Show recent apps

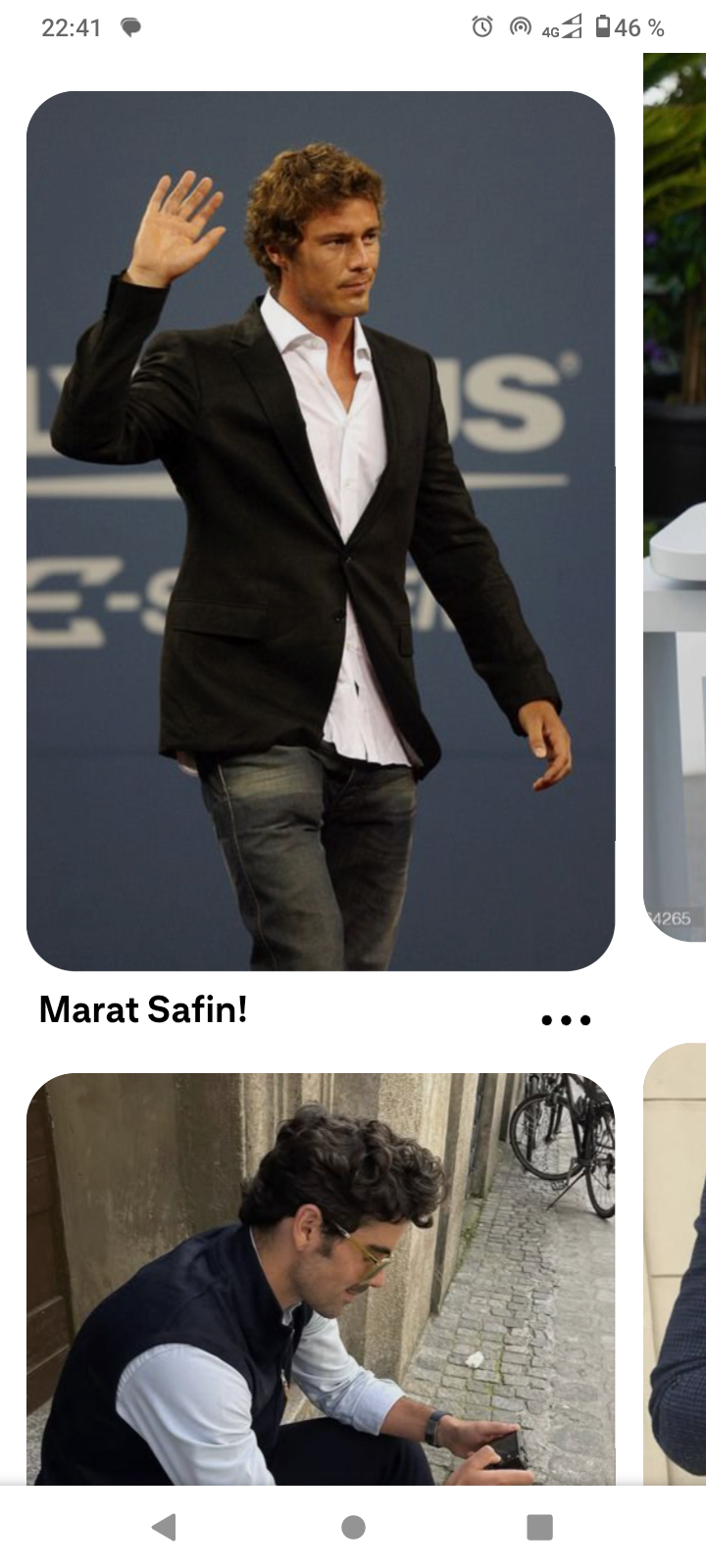click(x=539, y=1527)
